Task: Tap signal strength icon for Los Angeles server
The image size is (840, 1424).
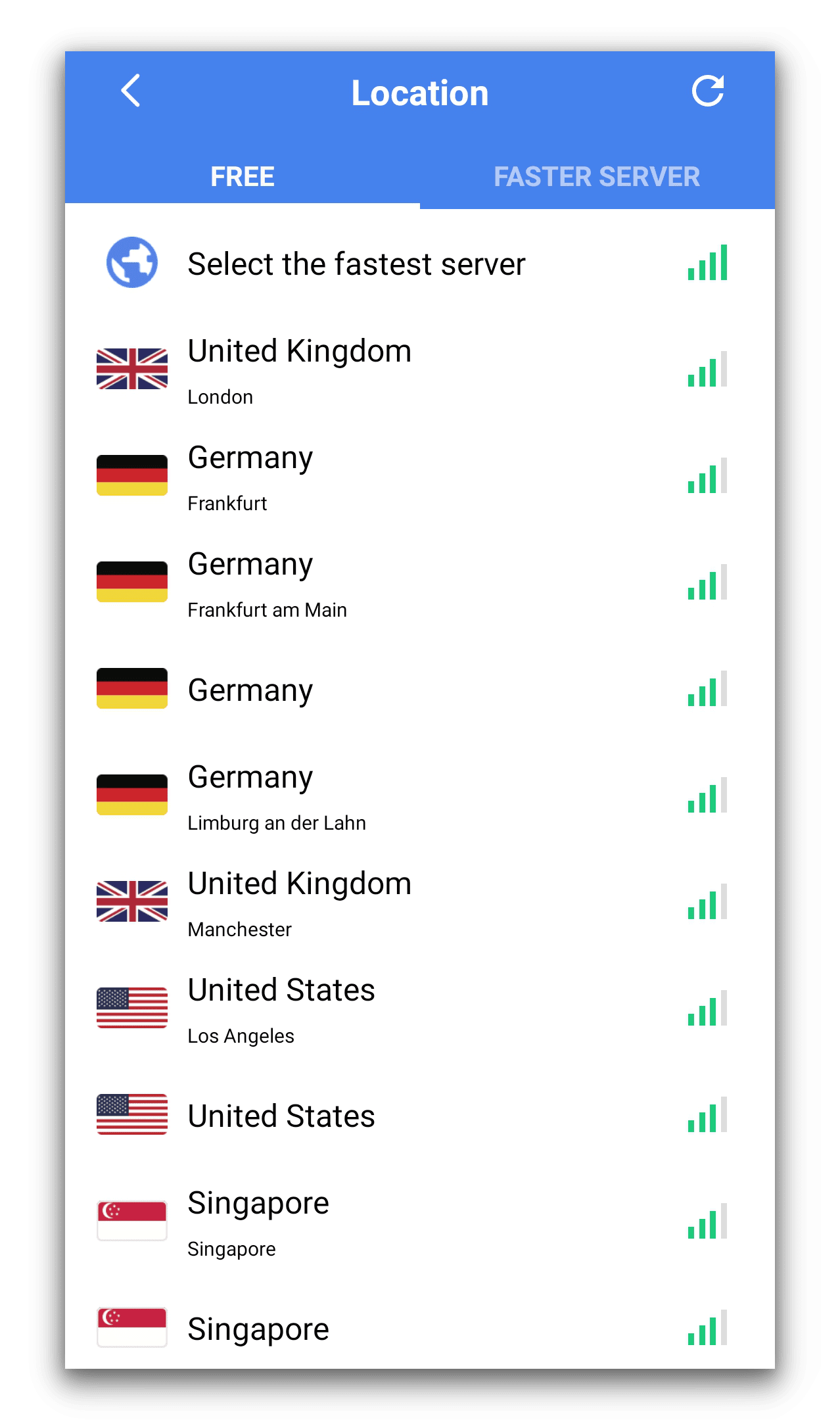Action: tap(705, 1008)
